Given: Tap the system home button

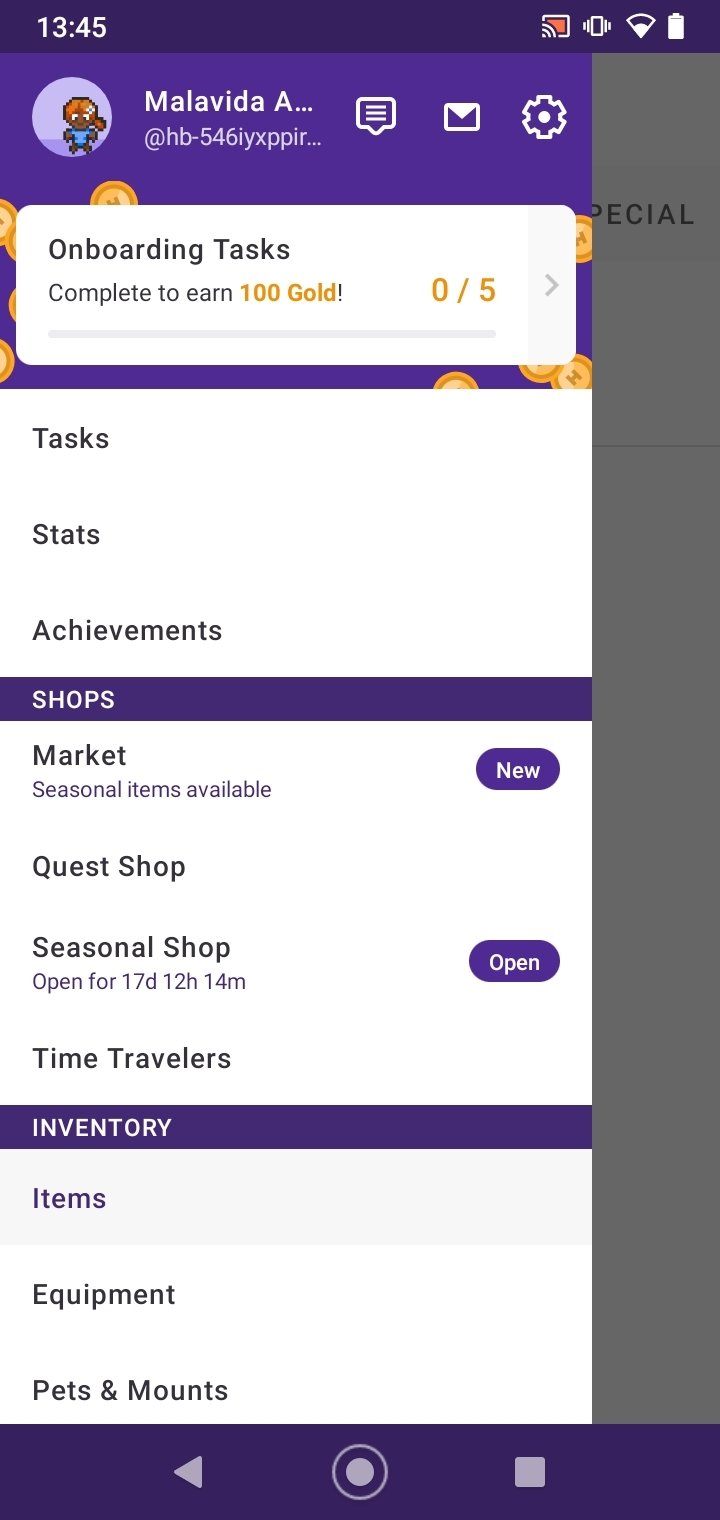Looking at the screenshot, I should pyautogui.click(x=360, y=1472).
